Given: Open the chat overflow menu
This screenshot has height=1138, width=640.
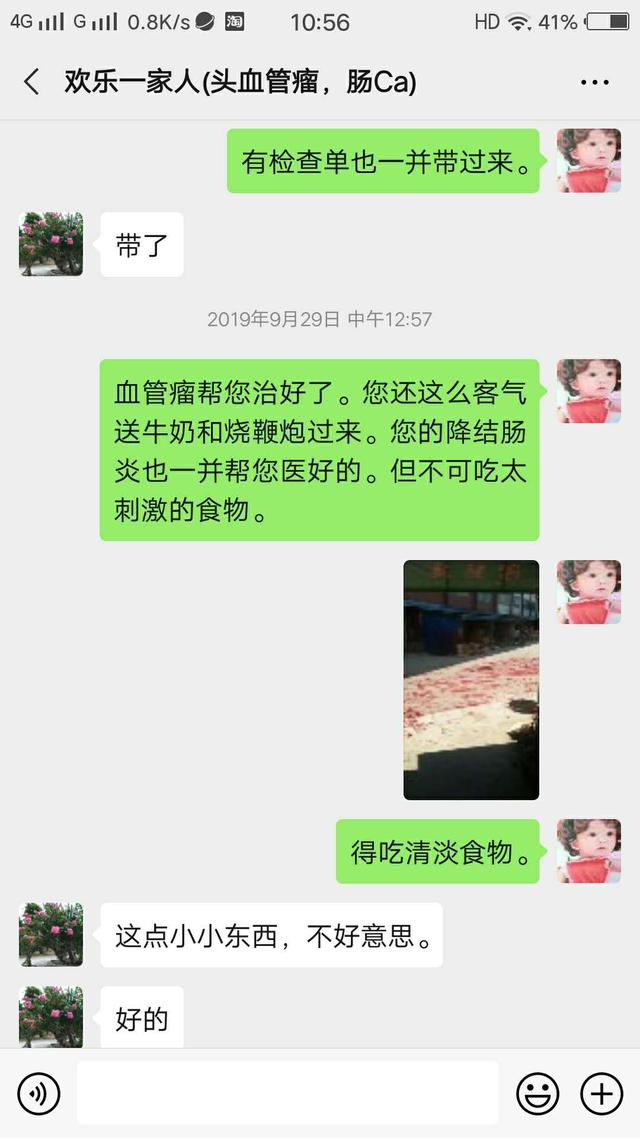Looking at the screenshot, I should tap(595, 82).
